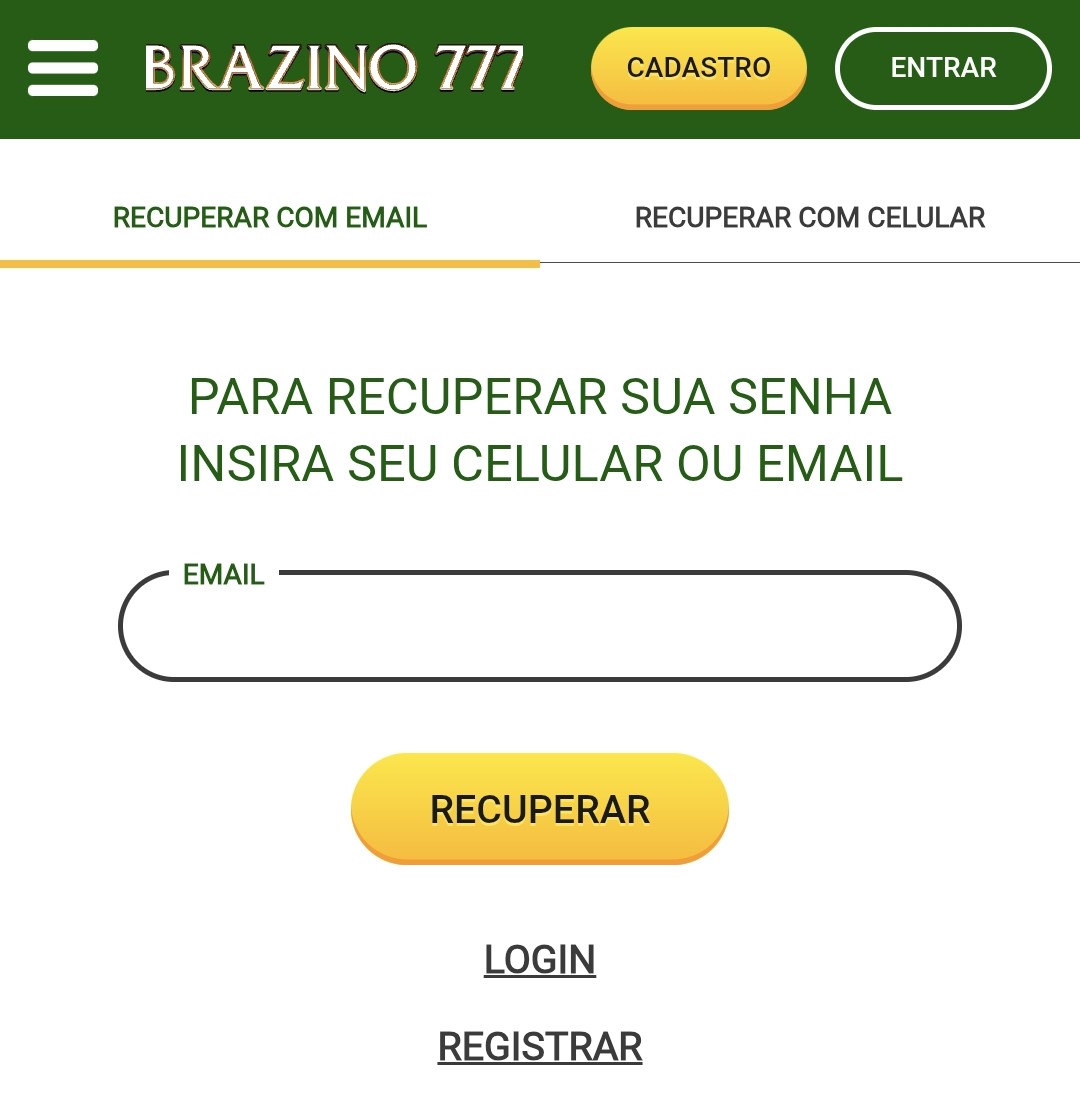Screen dimensions: 1080x1104
Task: Go to registration via REGISTRAR
Action: [539, 1048]
